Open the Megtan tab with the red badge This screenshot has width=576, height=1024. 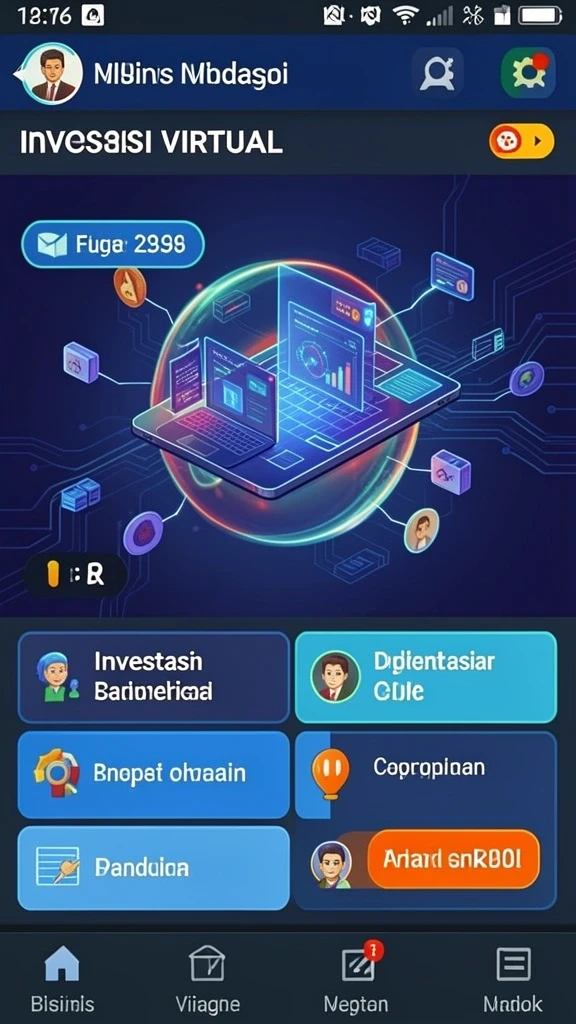(356, 978)
